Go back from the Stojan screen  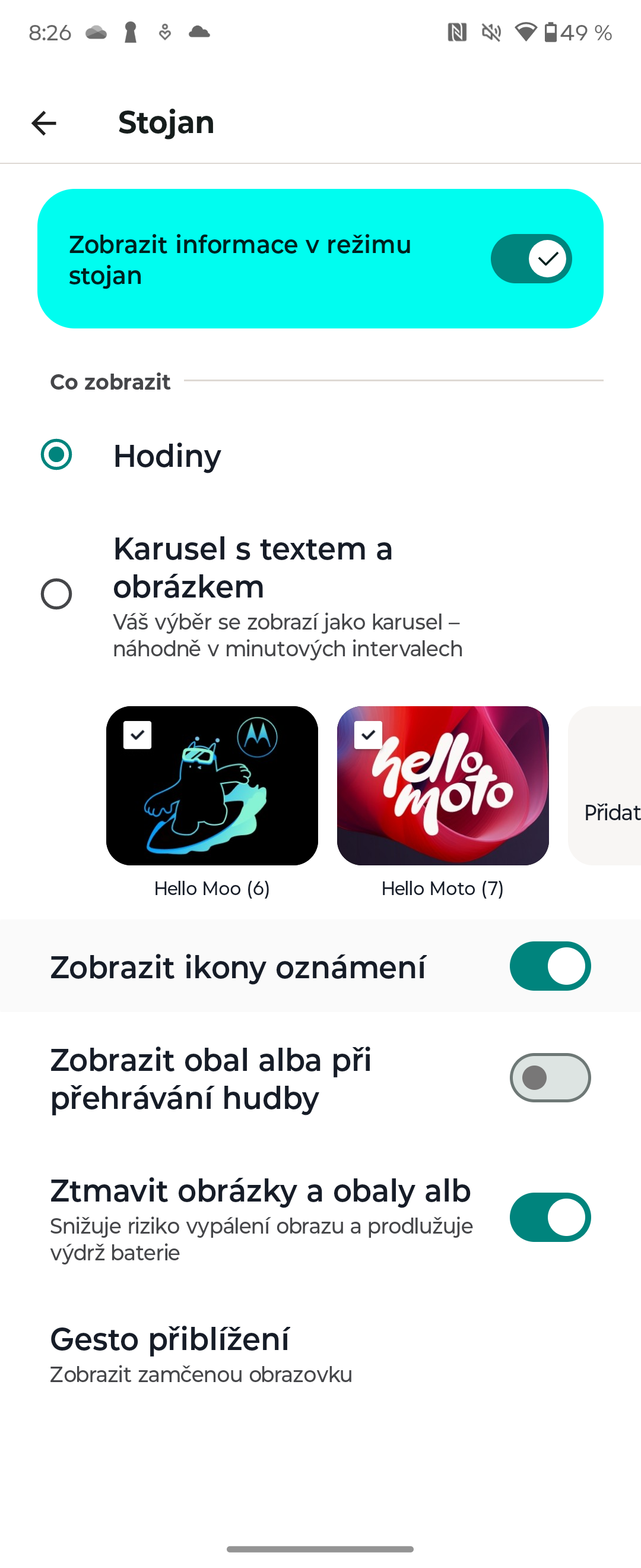tap(44, 124)
